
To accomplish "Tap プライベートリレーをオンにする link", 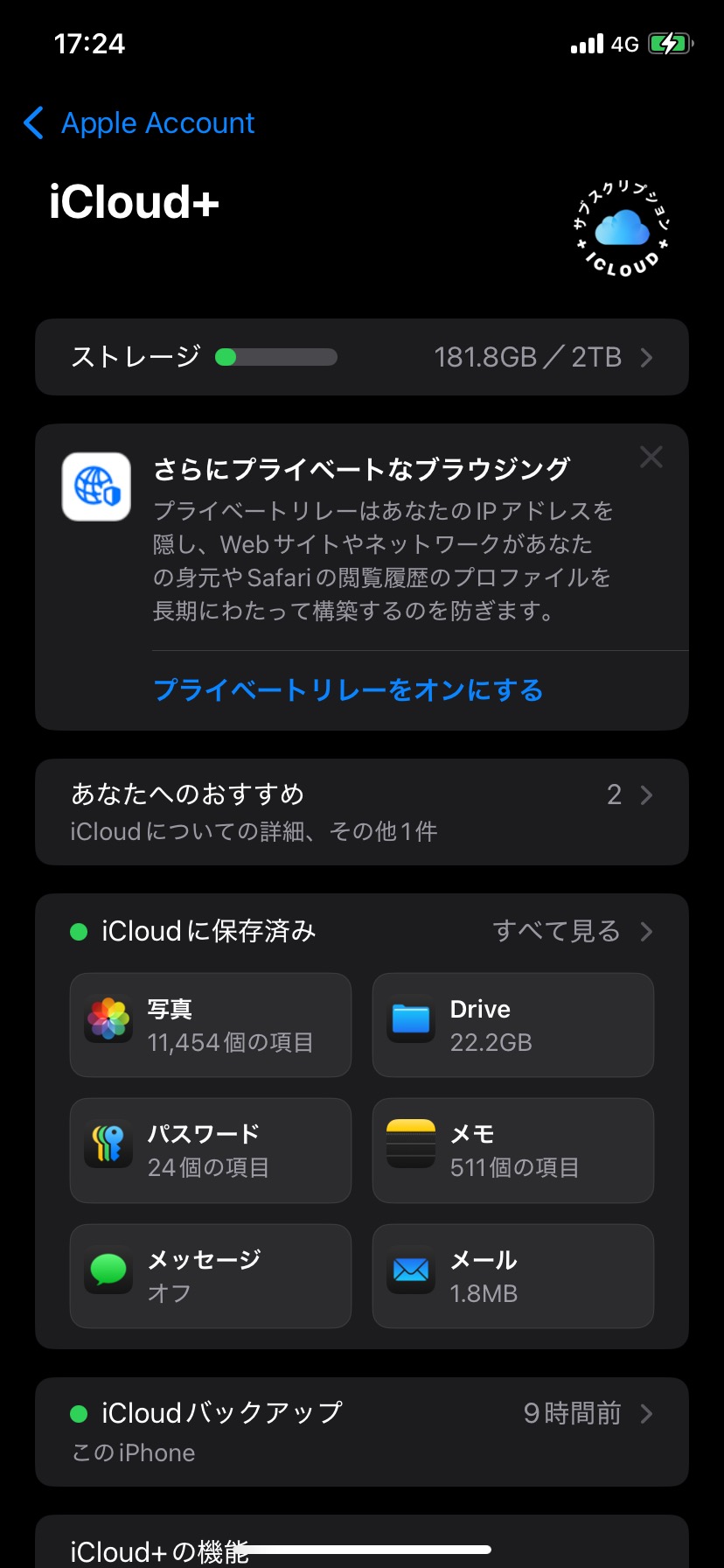I will pyautogui.click(x=348, y=690).
